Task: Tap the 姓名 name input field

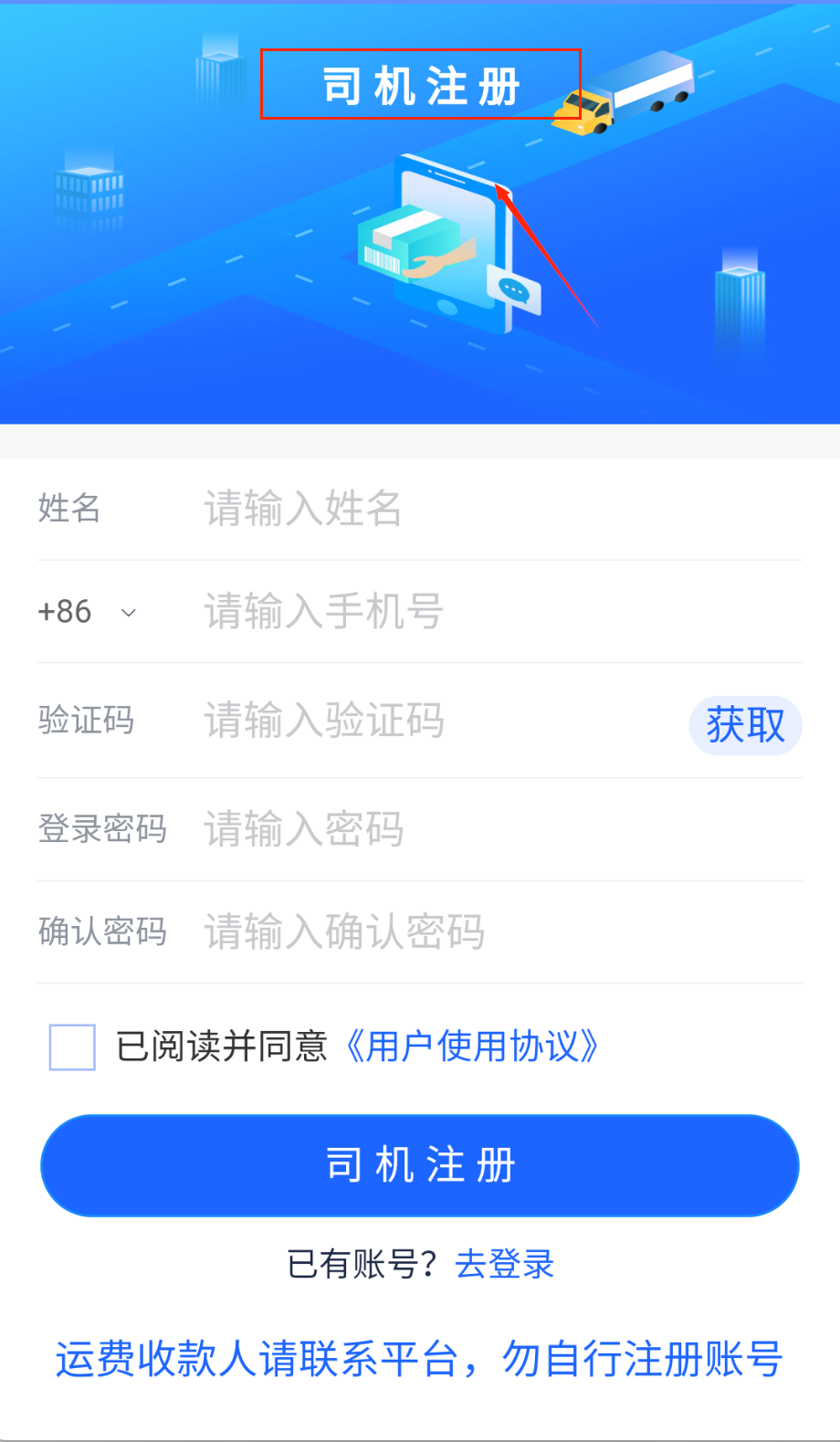Action: pos(493,509)
